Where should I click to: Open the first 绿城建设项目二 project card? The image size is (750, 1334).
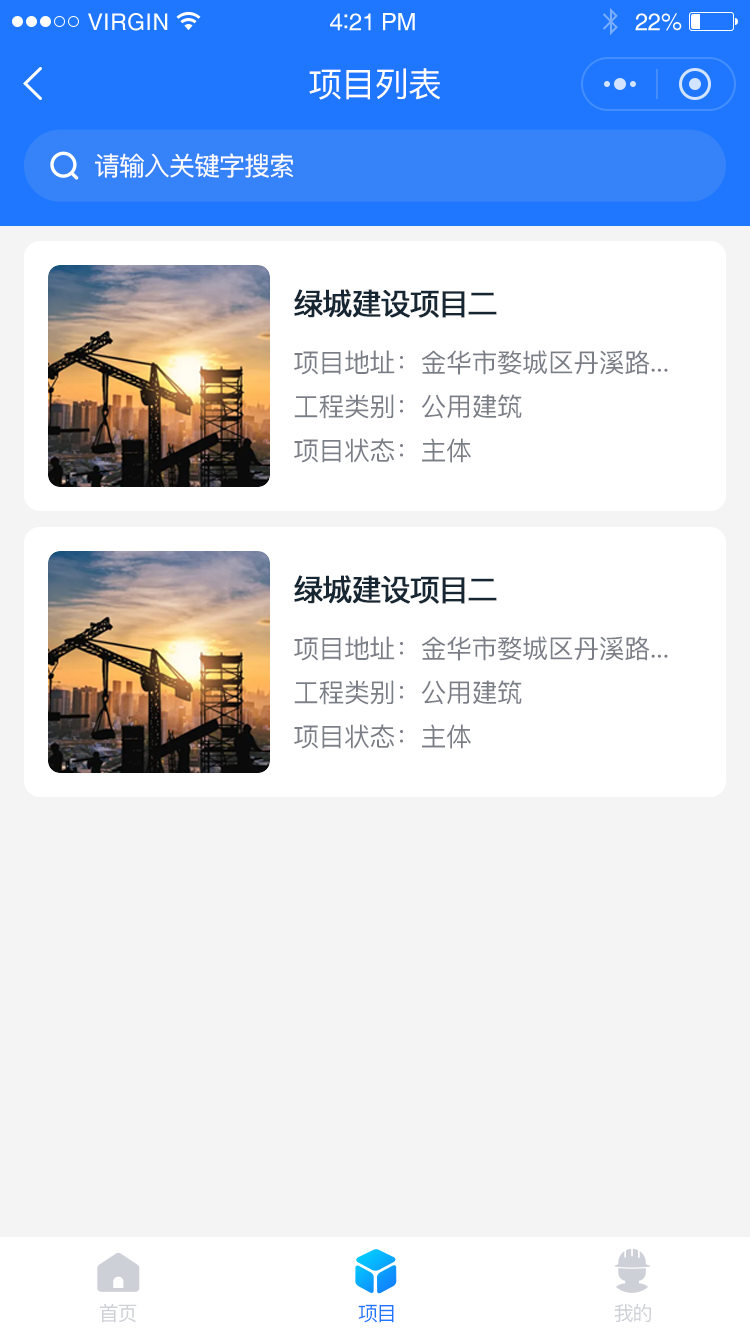[375, 375]
